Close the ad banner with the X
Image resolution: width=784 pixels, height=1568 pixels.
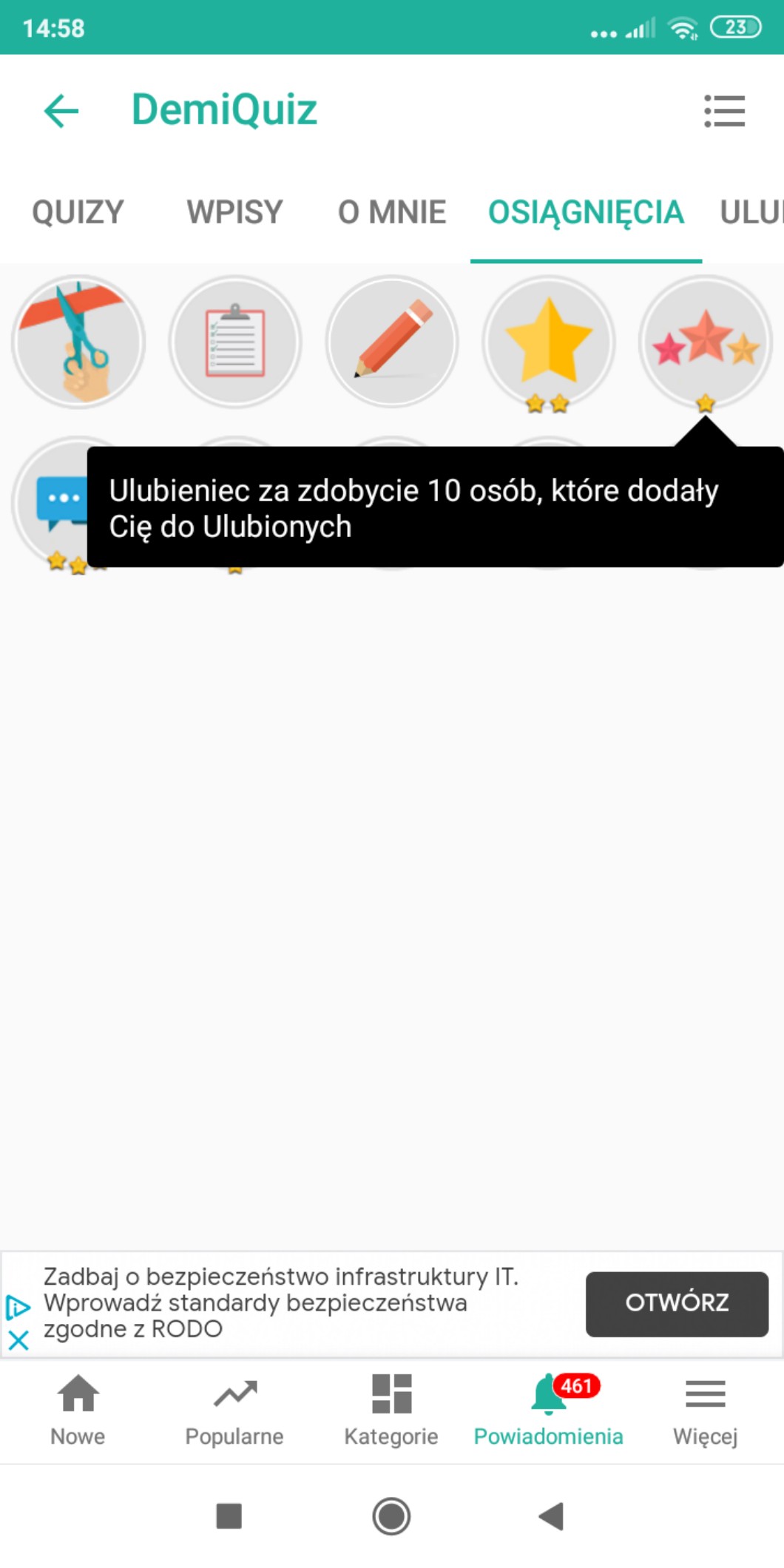pos(18,1339)
